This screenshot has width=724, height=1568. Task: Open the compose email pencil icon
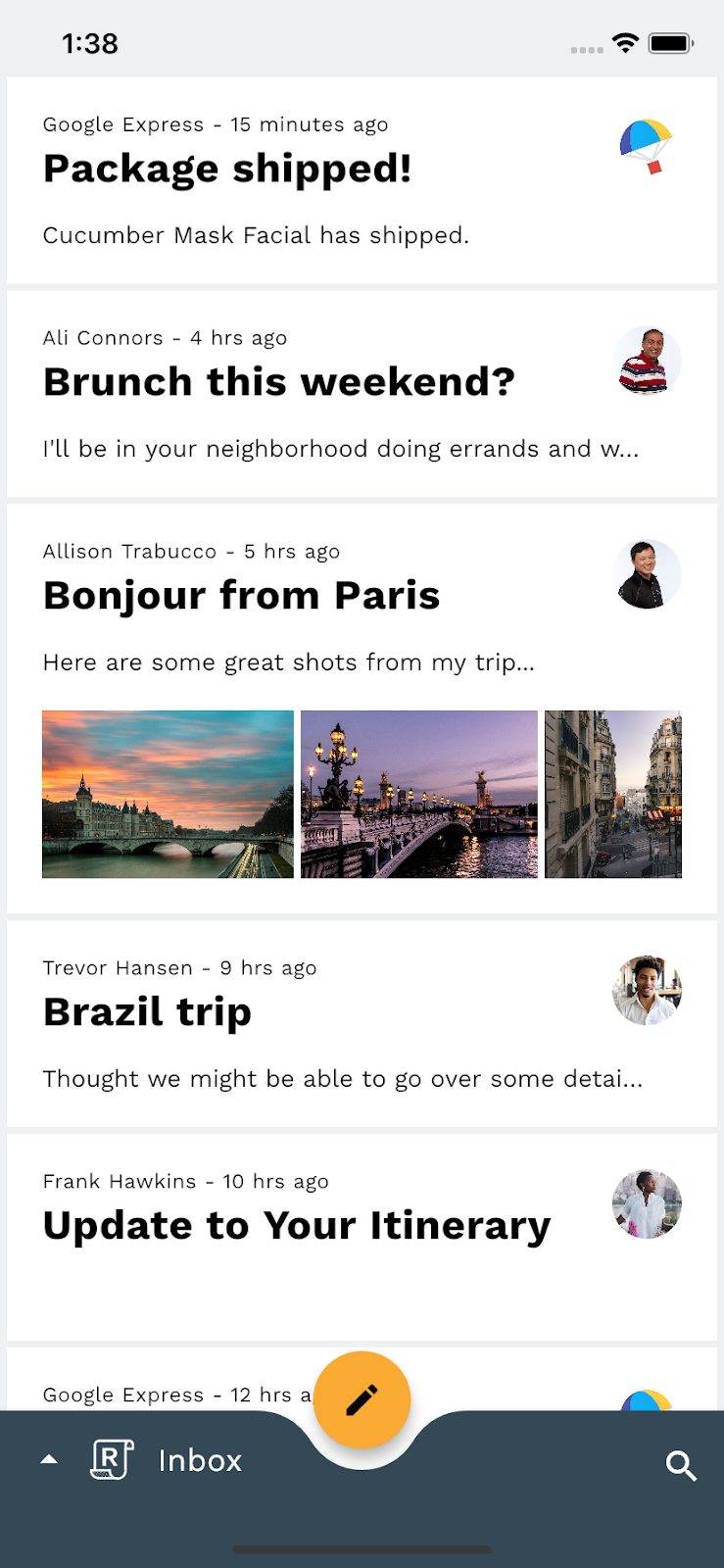click(362, 1399)
